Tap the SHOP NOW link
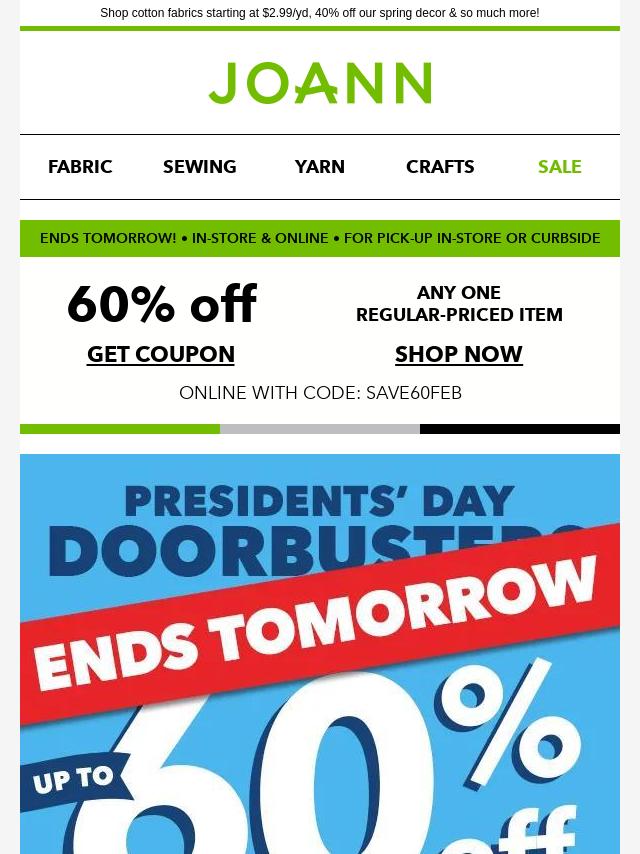 coord(459,354)
